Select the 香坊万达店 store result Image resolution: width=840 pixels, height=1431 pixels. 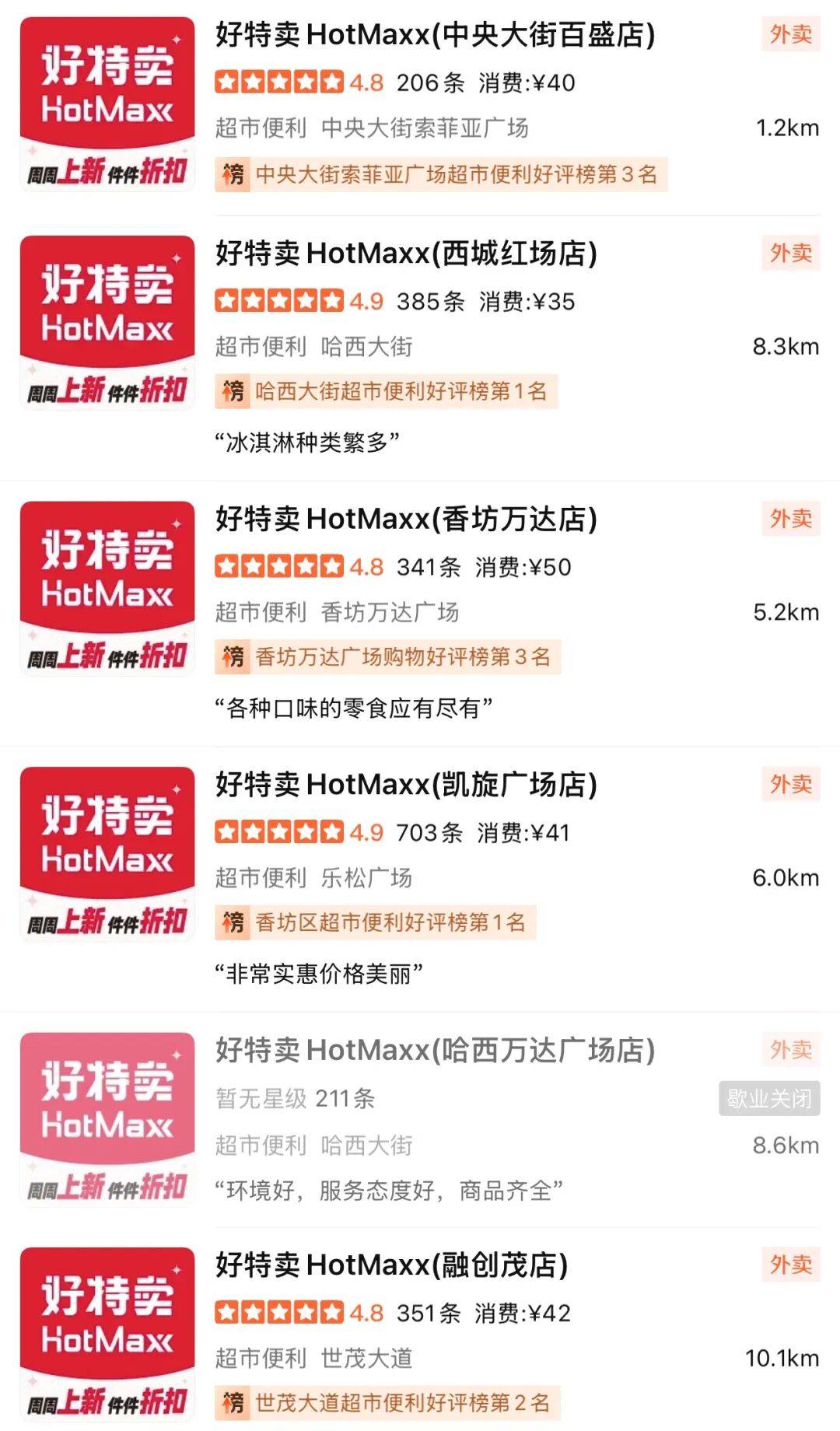(406, 519)
